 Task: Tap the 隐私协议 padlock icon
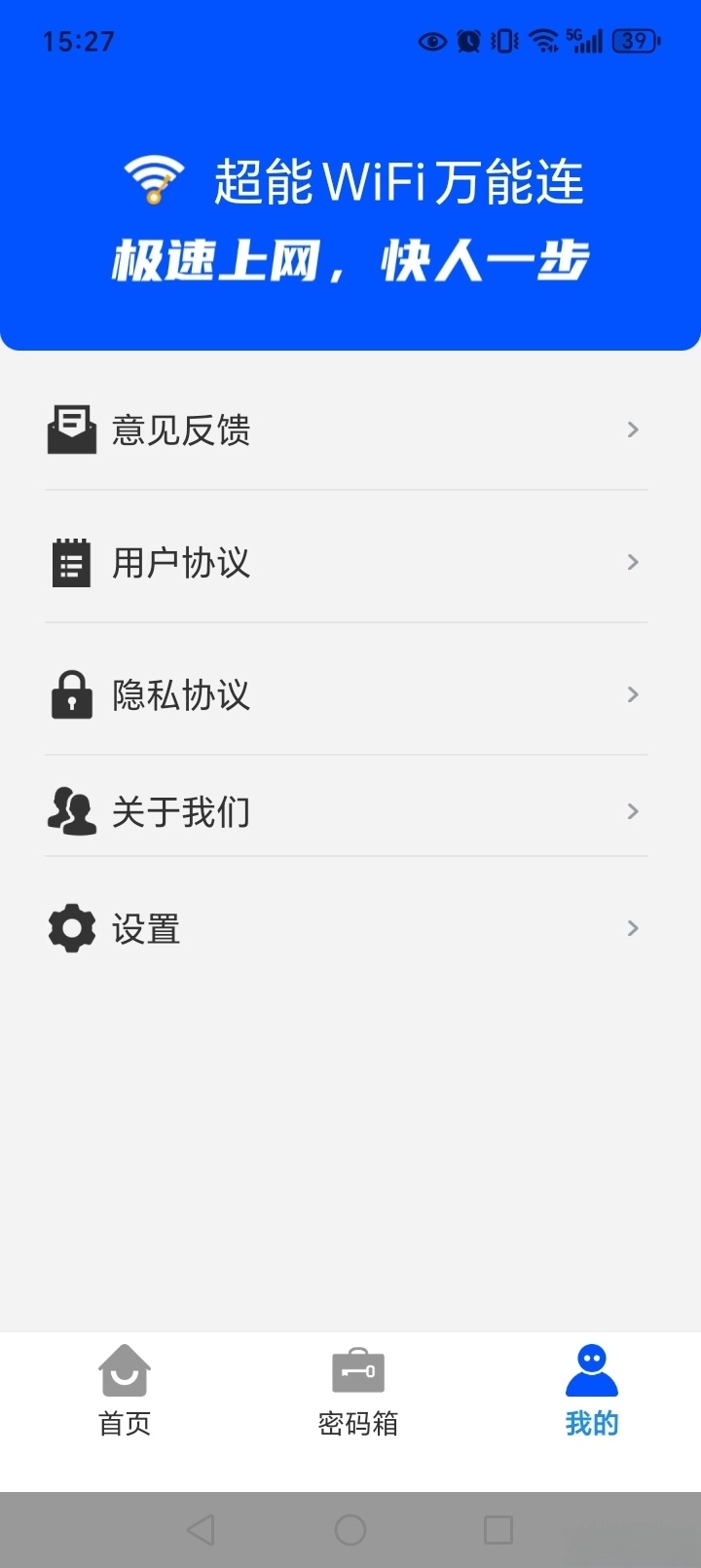point(71,694)
